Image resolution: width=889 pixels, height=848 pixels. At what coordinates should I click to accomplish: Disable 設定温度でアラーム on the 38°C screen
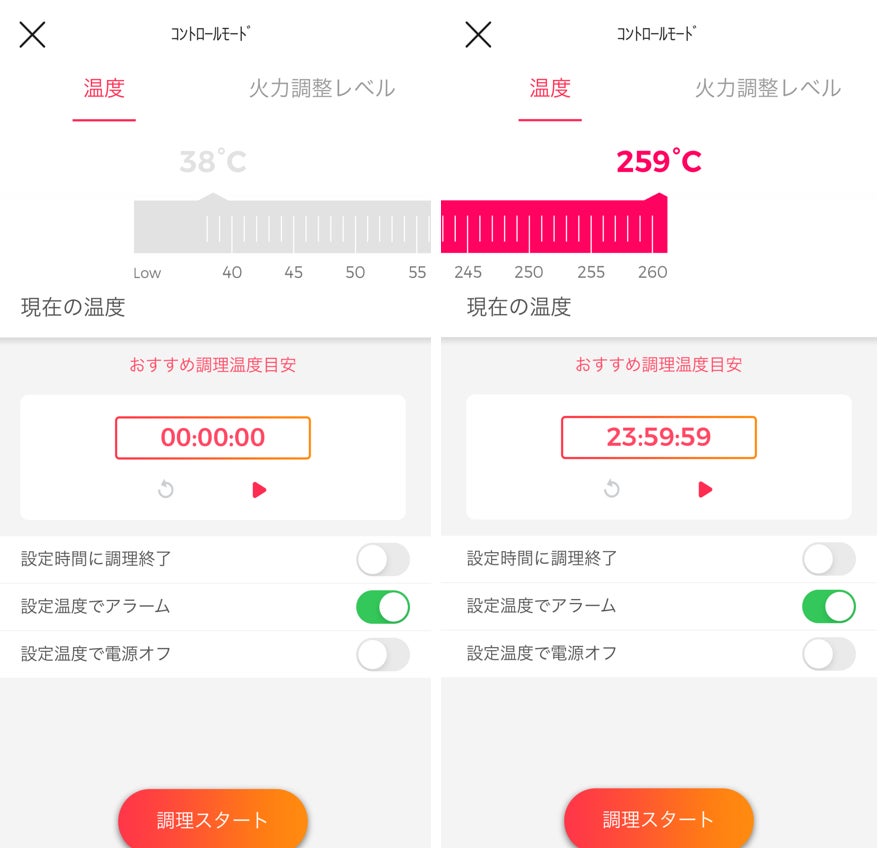point(383,607)
